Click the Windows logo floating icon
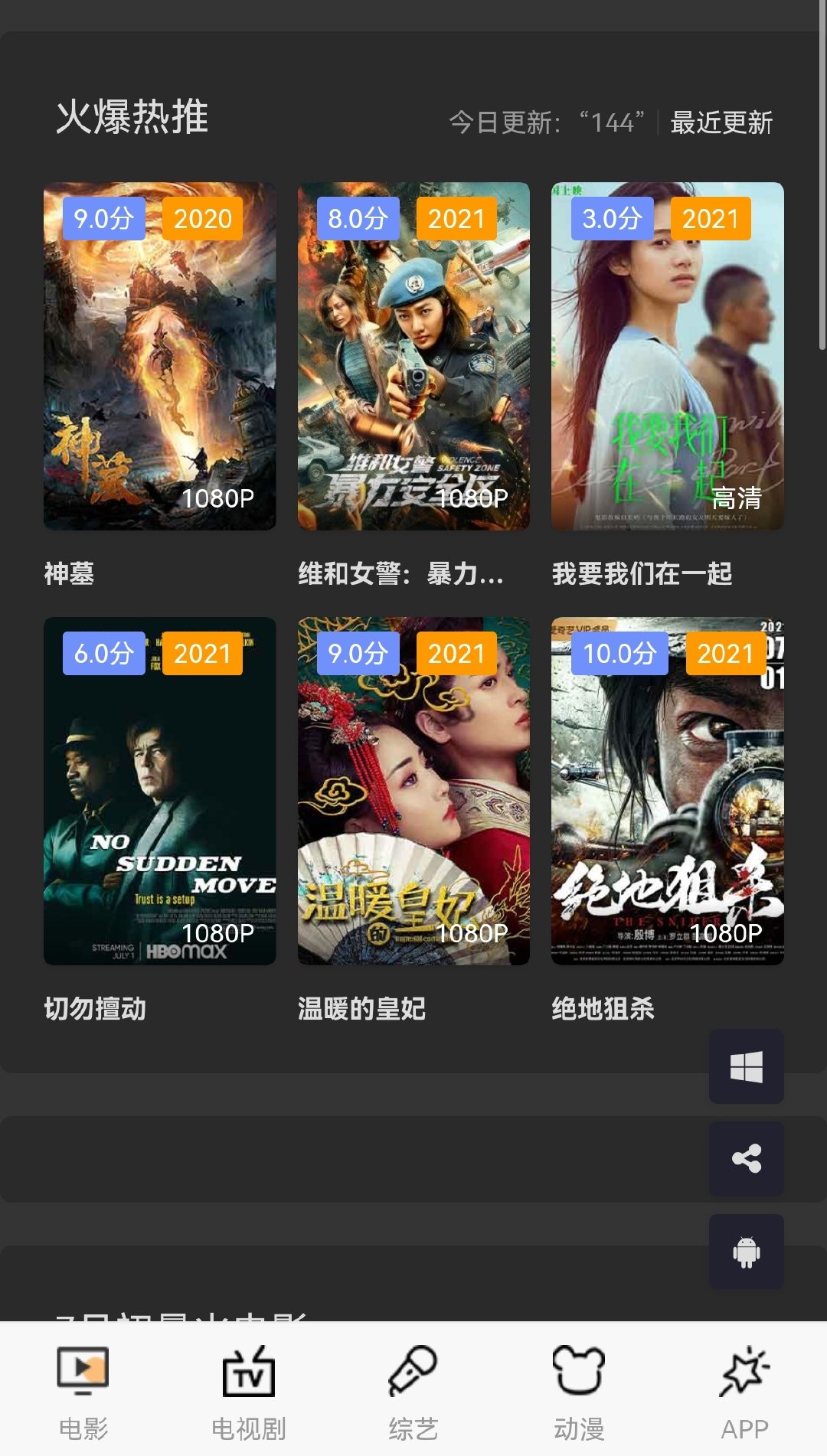Image resolution: width=827 pixels, height=1456 pixels. point(745,1064)
